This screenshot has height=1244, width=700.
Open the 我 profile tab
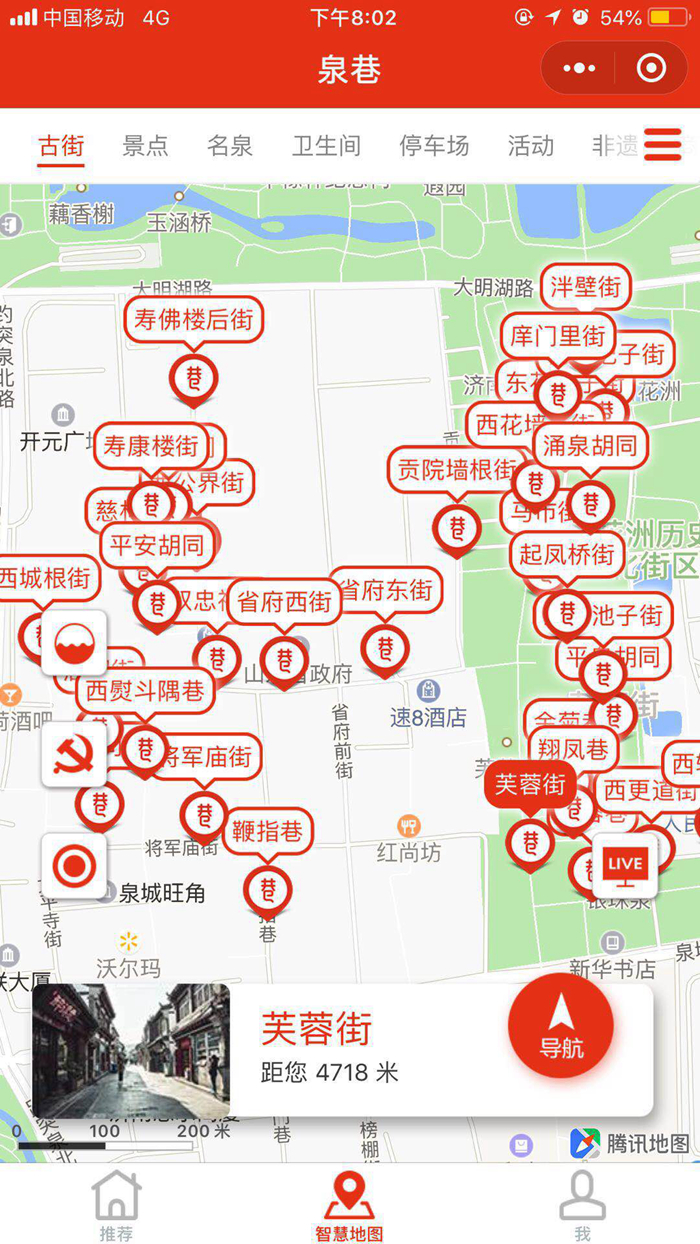[582, 1206]
